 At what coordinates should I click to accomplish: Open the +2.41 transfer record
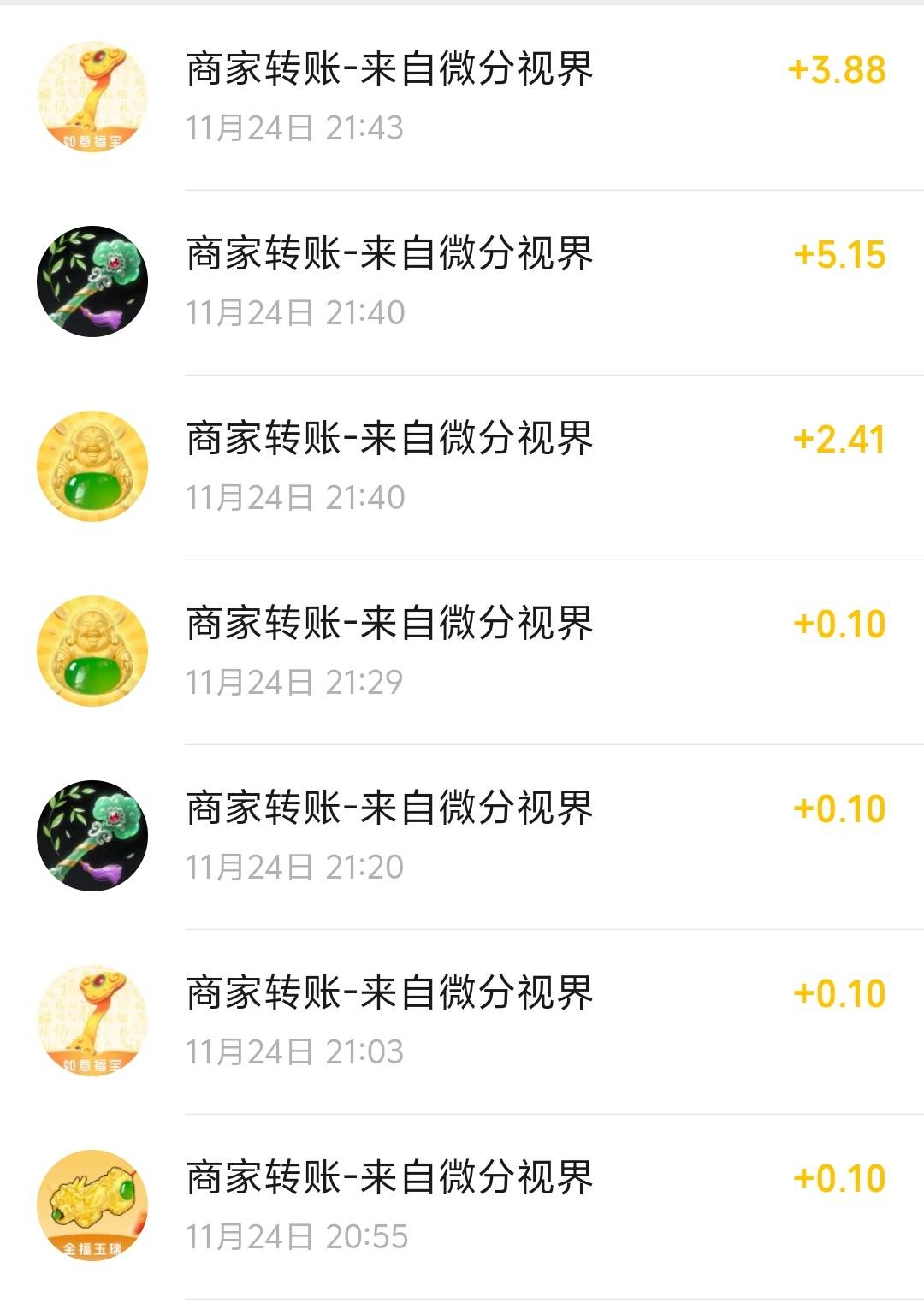(x=462, y=467)
